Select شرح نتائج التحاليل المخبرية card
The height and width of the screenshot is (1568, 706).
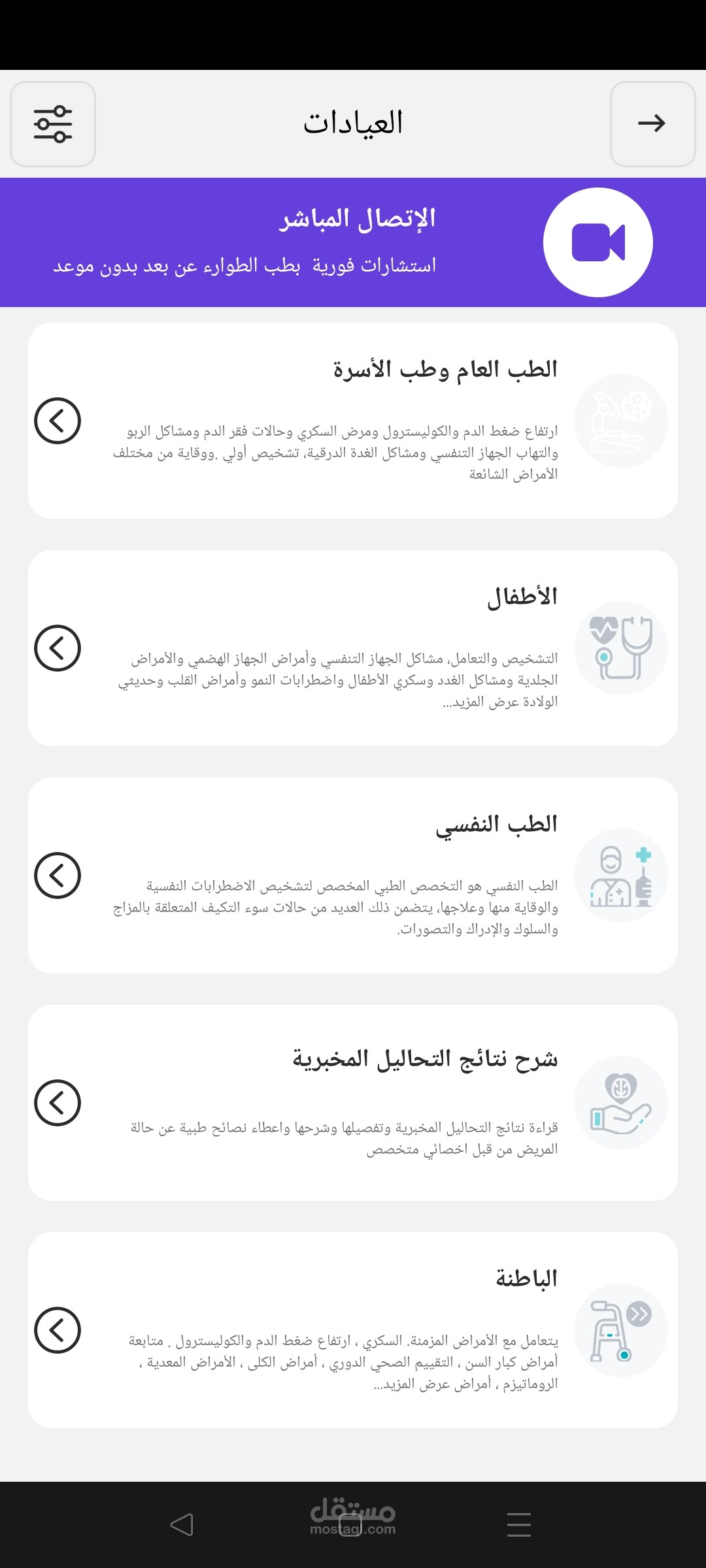click(353, 1103)
